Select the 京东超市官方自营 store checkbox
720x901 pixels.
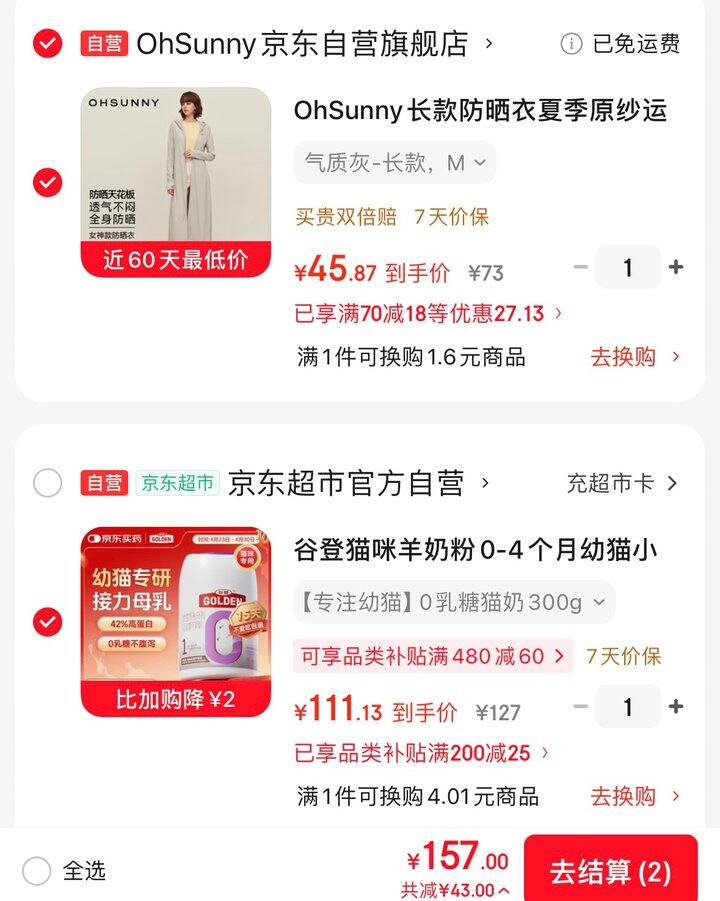coord(44,482)
